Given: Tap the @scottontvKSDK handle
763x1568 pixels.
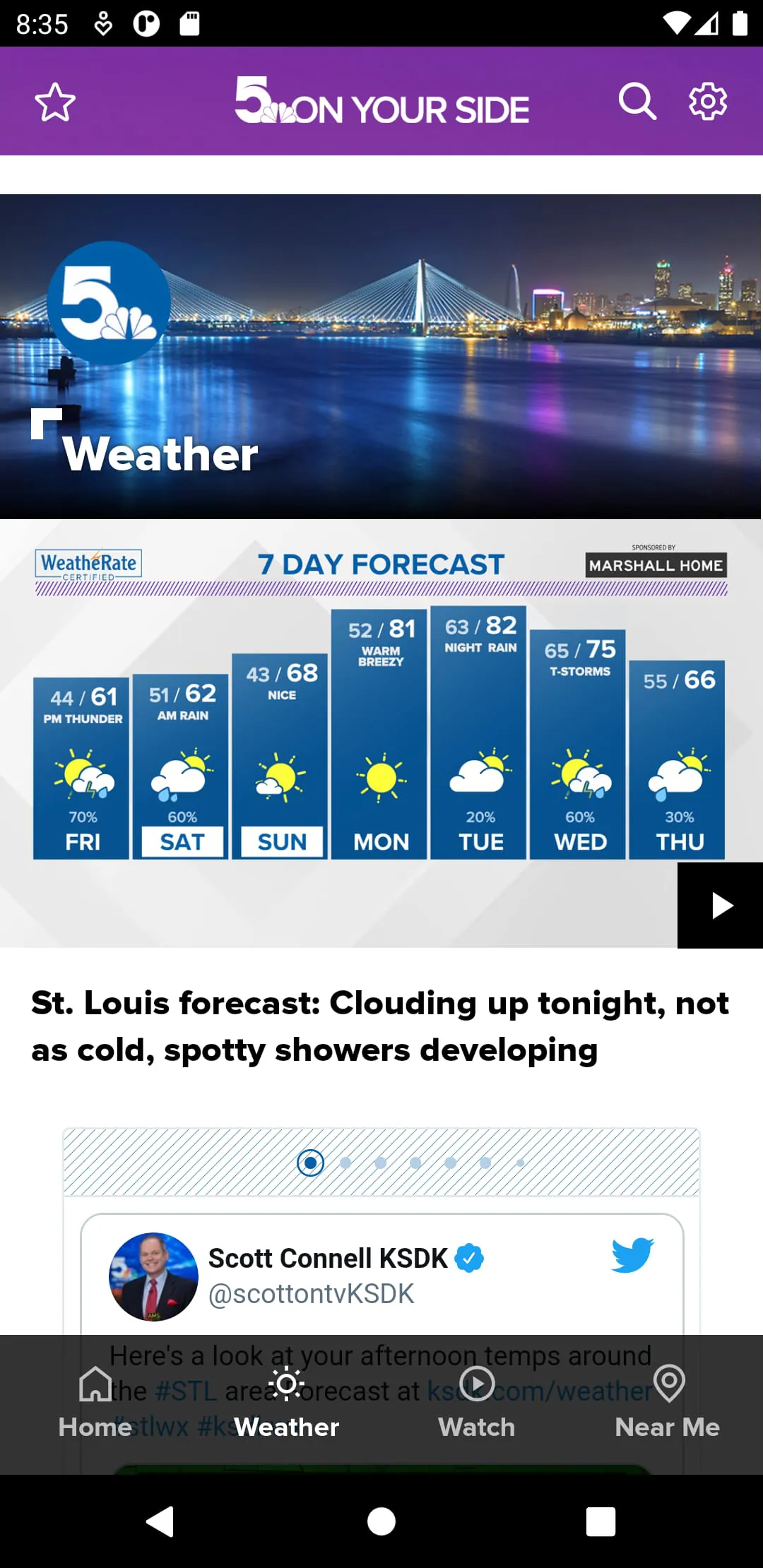Looking at the screenshot, I should [311, 1293].
